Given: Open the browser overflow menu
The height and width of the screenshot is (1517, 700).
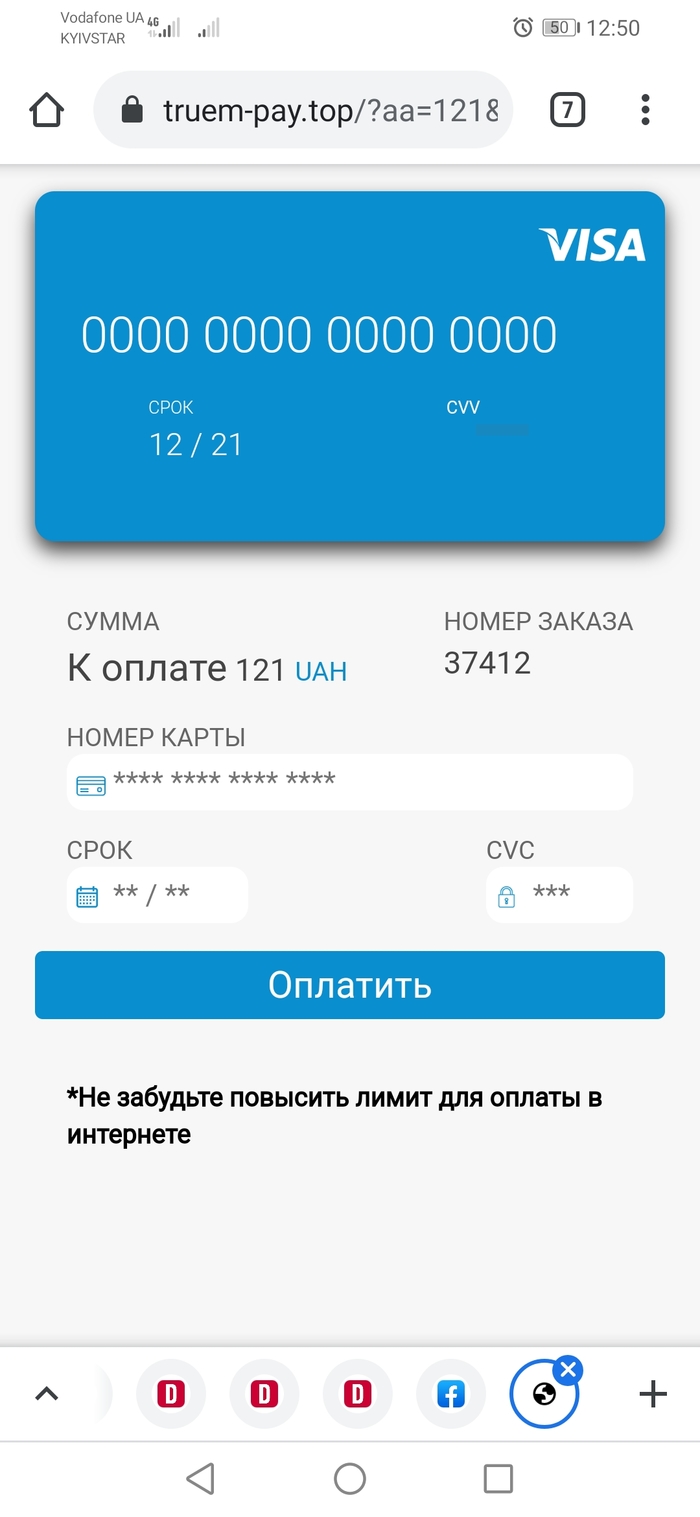Looking at the screenshot, I should coord(646,110).
